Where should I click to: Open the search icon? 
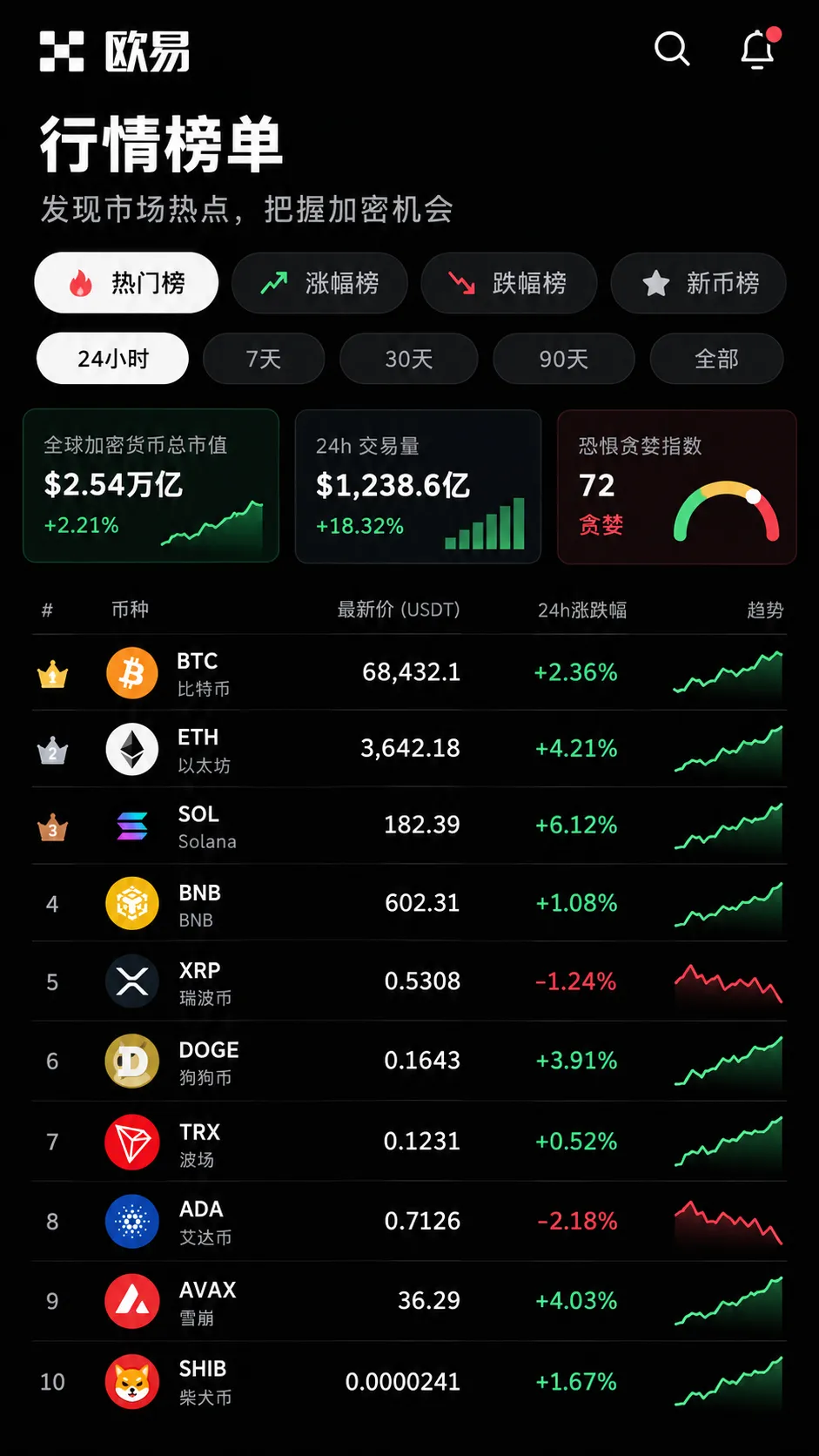click(672, 49)
